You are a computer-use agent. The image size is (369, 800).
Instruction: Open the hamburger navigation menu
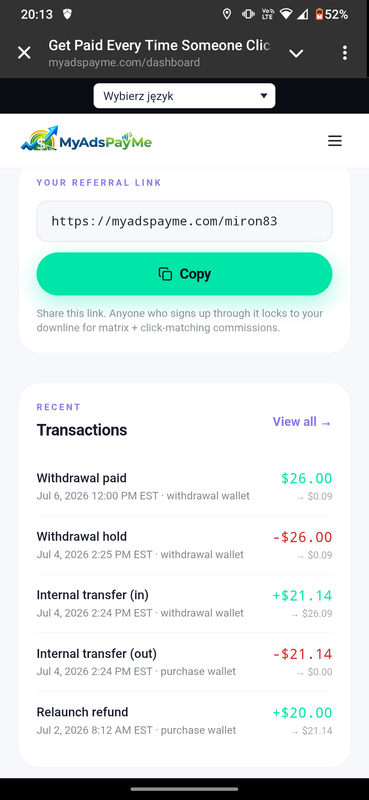335,141
